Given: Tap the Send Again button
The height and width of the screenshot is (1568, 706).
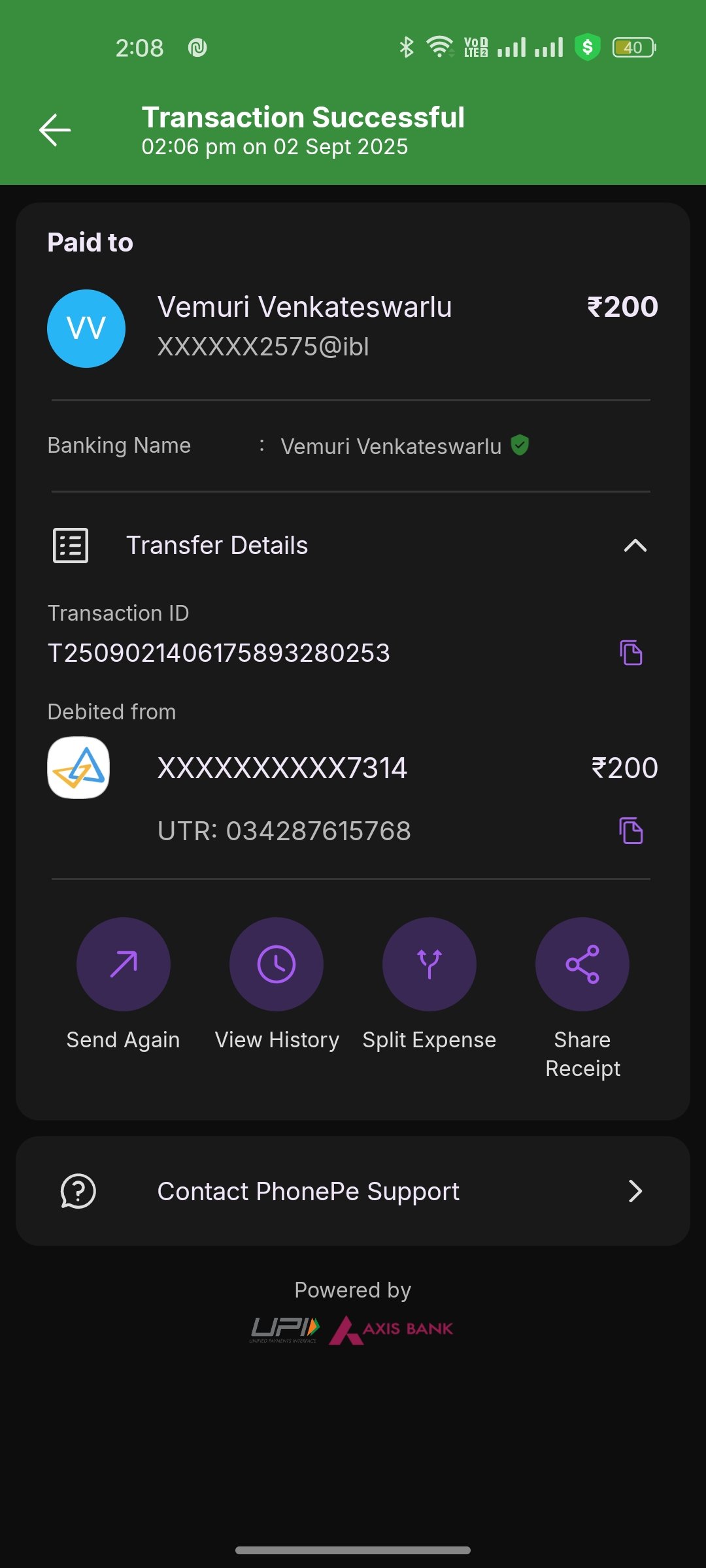Looking at the screenshot, I should (x=124, y=964).
